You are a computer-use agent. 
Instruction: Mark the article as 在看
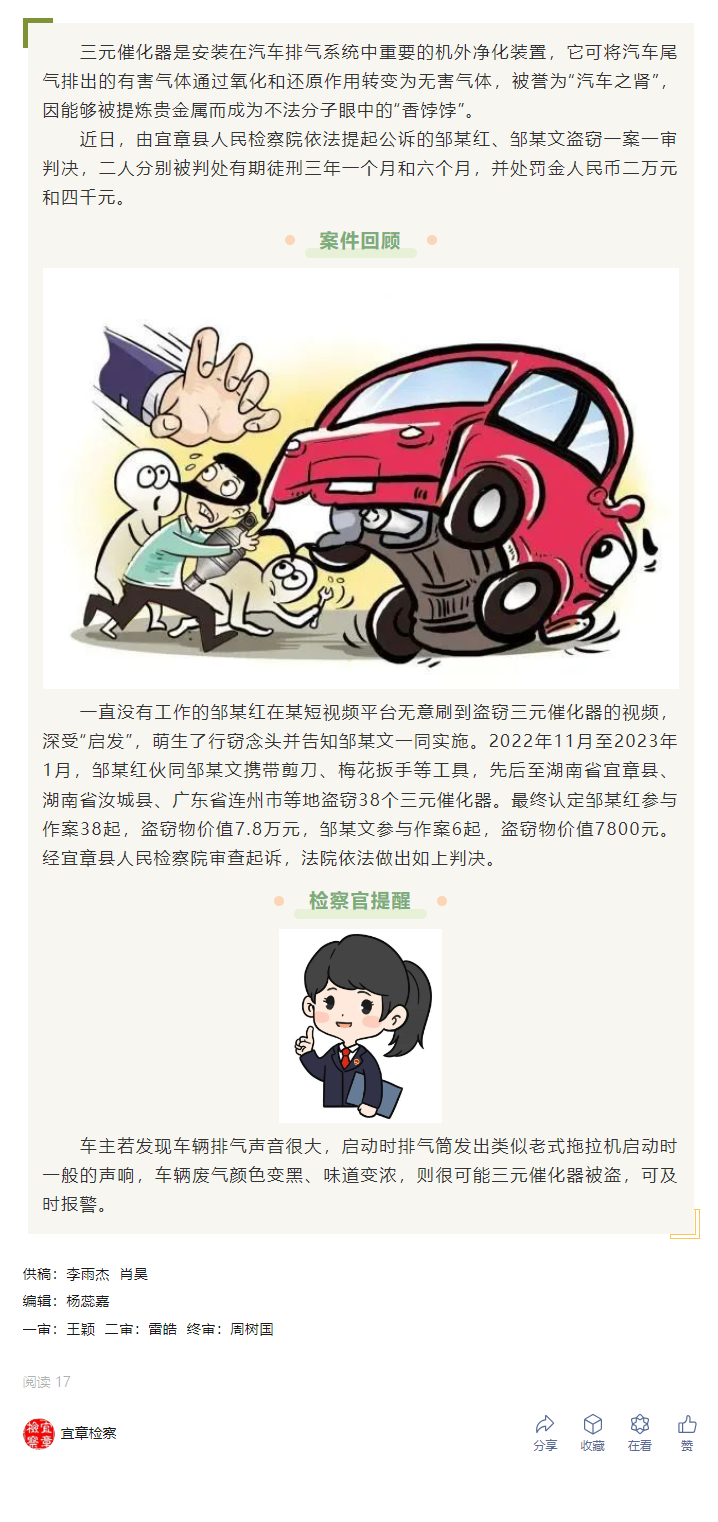point(640,1432)
